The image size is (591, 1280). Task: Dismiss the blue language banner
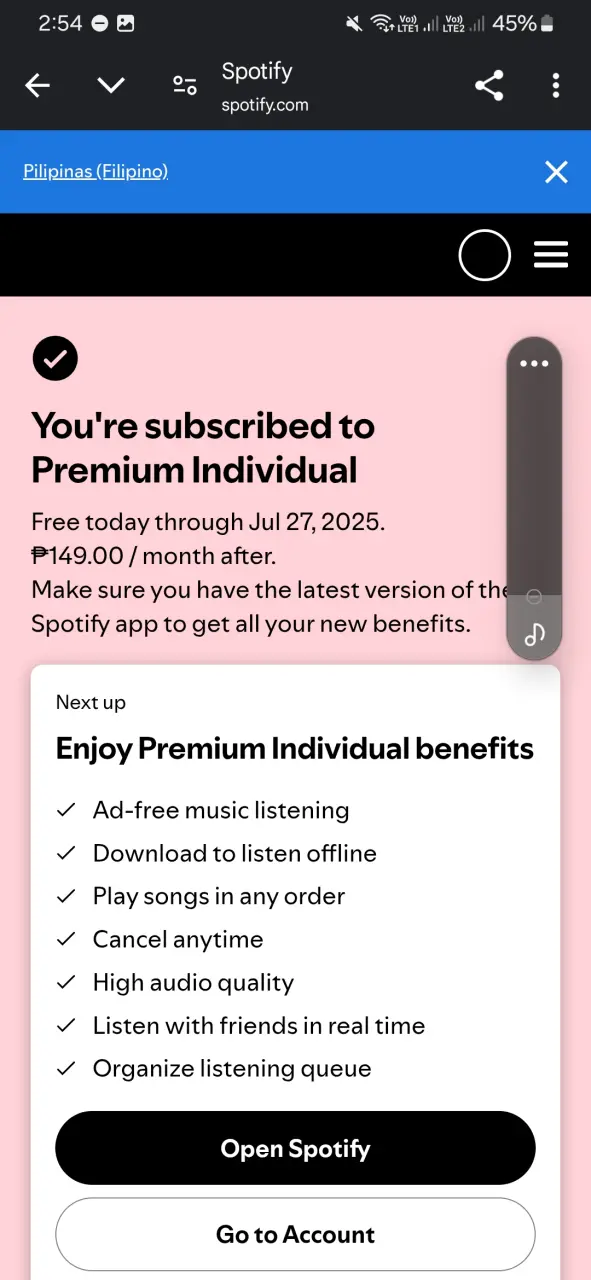pos(556,172)
